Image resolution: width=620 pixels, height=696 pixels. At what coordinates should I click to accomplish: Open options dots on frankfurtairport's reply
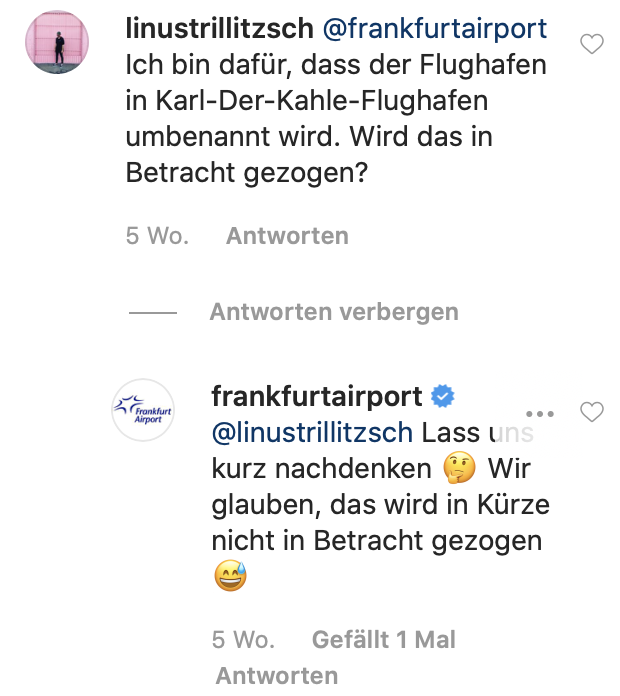coord(539,413)
